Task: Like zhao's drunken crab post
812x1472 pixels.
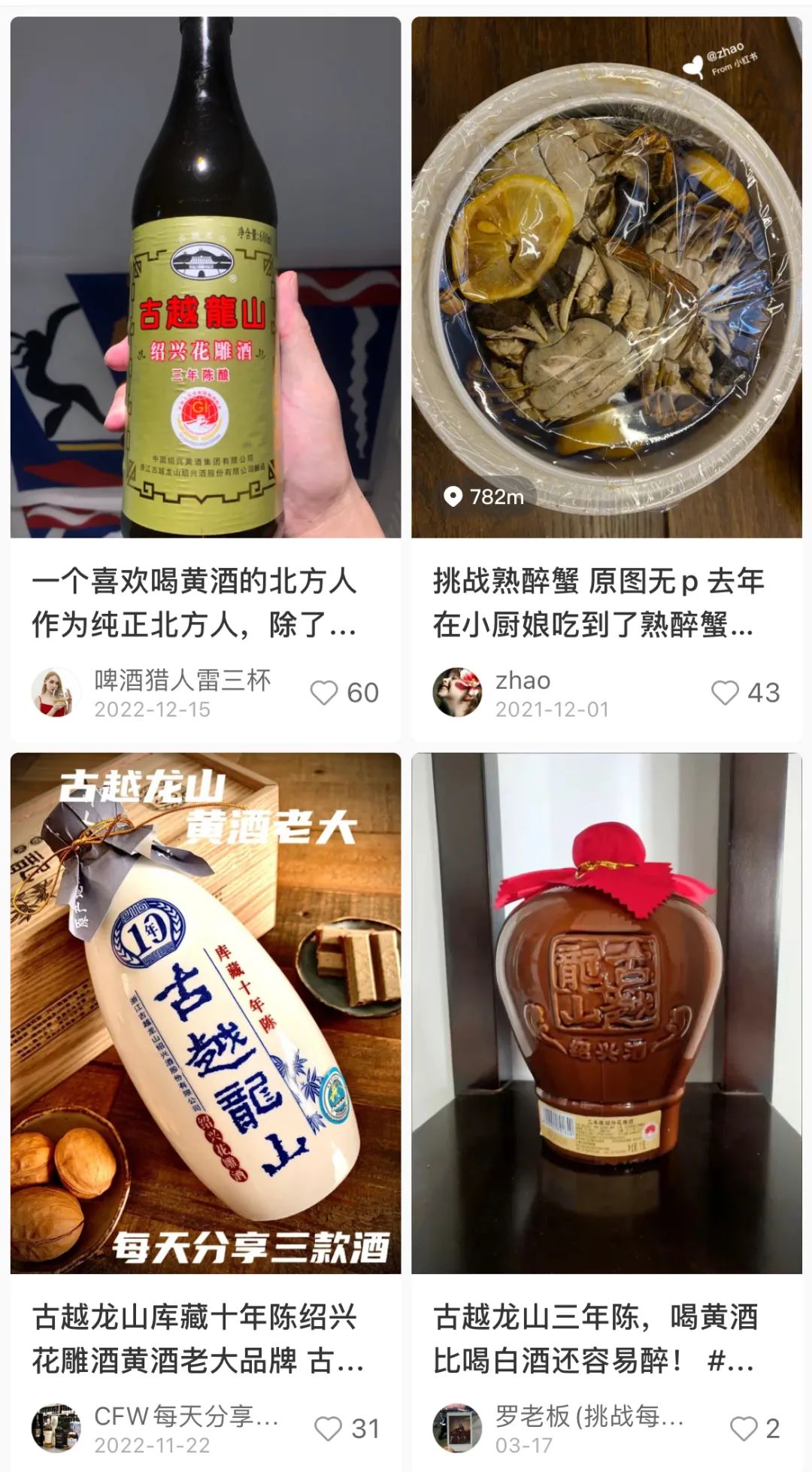Action: click(726, 693)
